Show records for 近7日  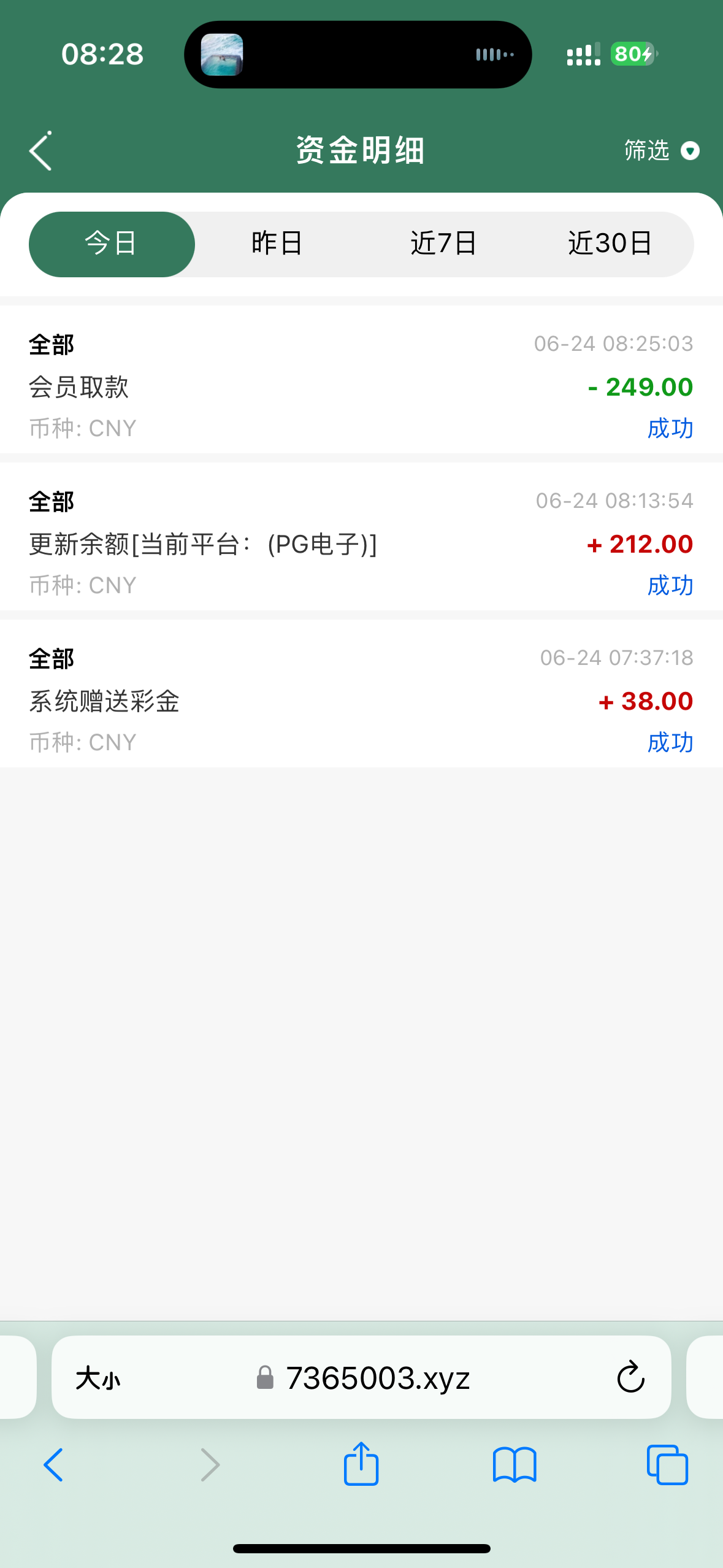tap(443, 244)
